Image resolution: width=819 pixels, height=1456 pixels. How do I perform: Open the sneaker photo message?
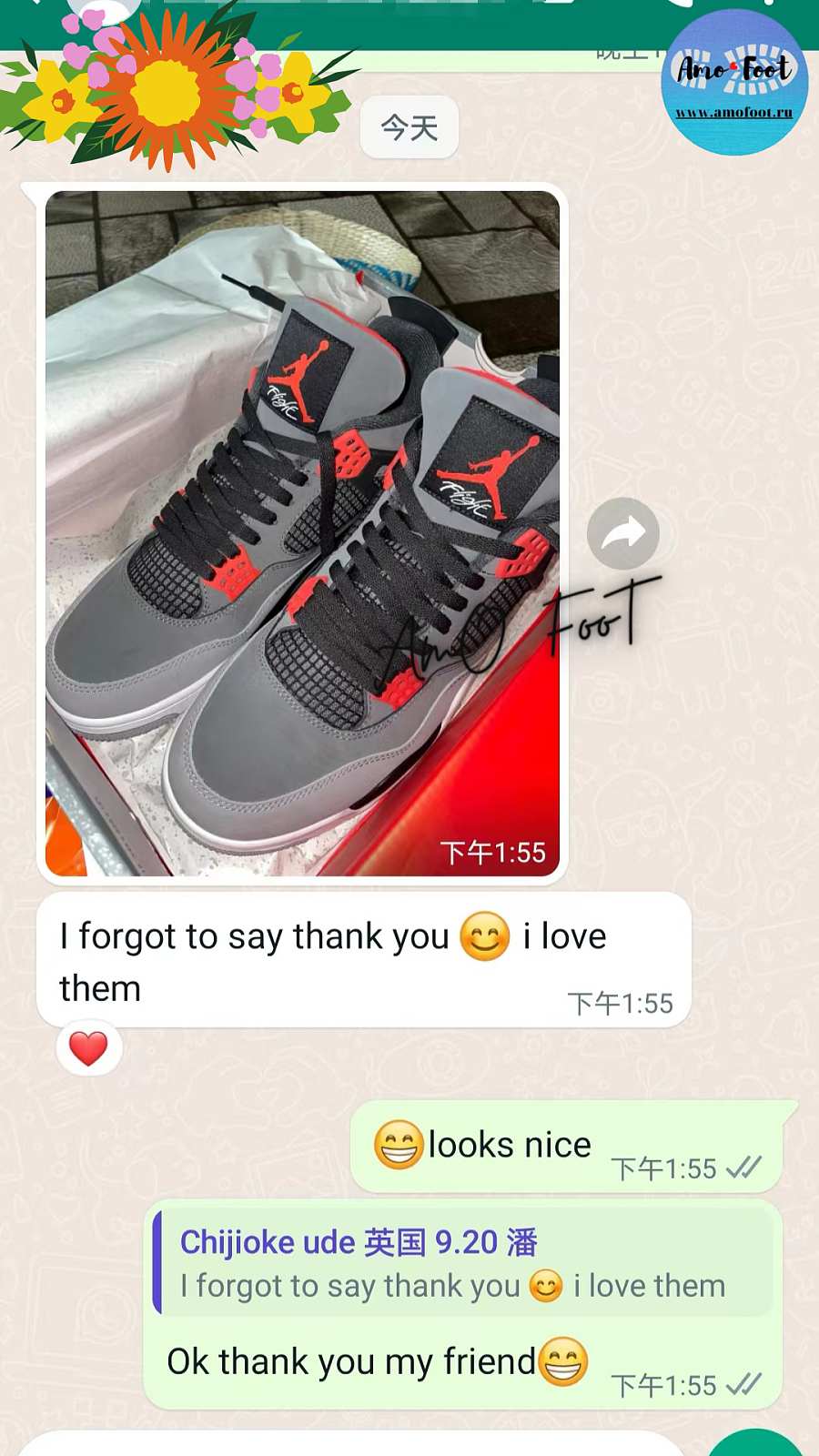tap(302, 532)
